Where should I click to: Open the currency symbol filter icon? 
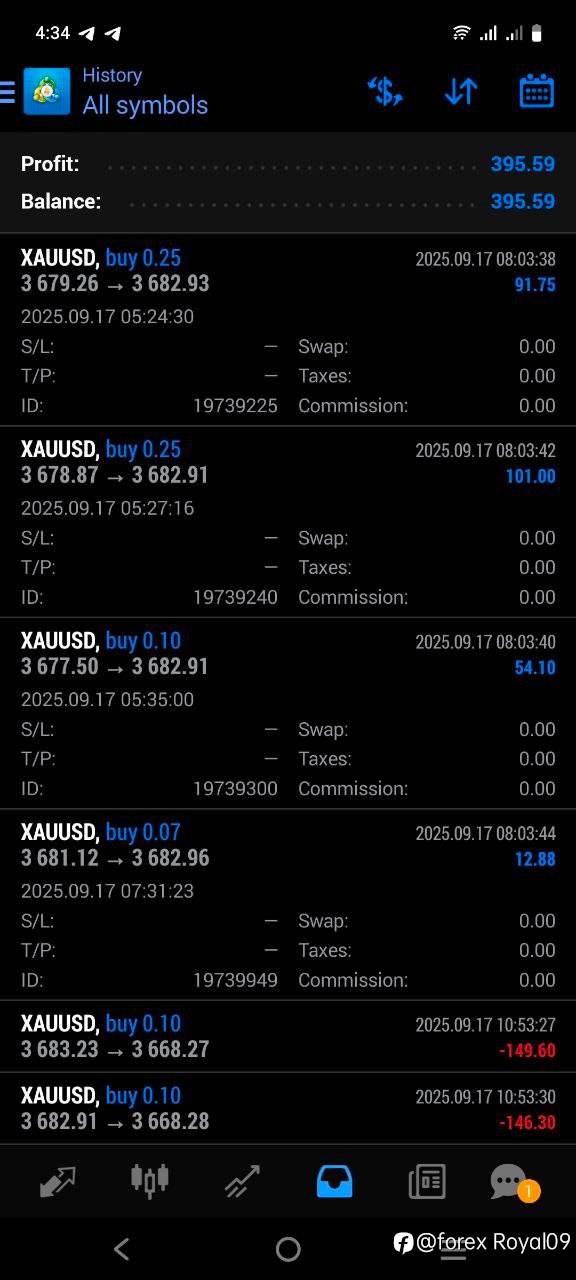pos(385,92)
